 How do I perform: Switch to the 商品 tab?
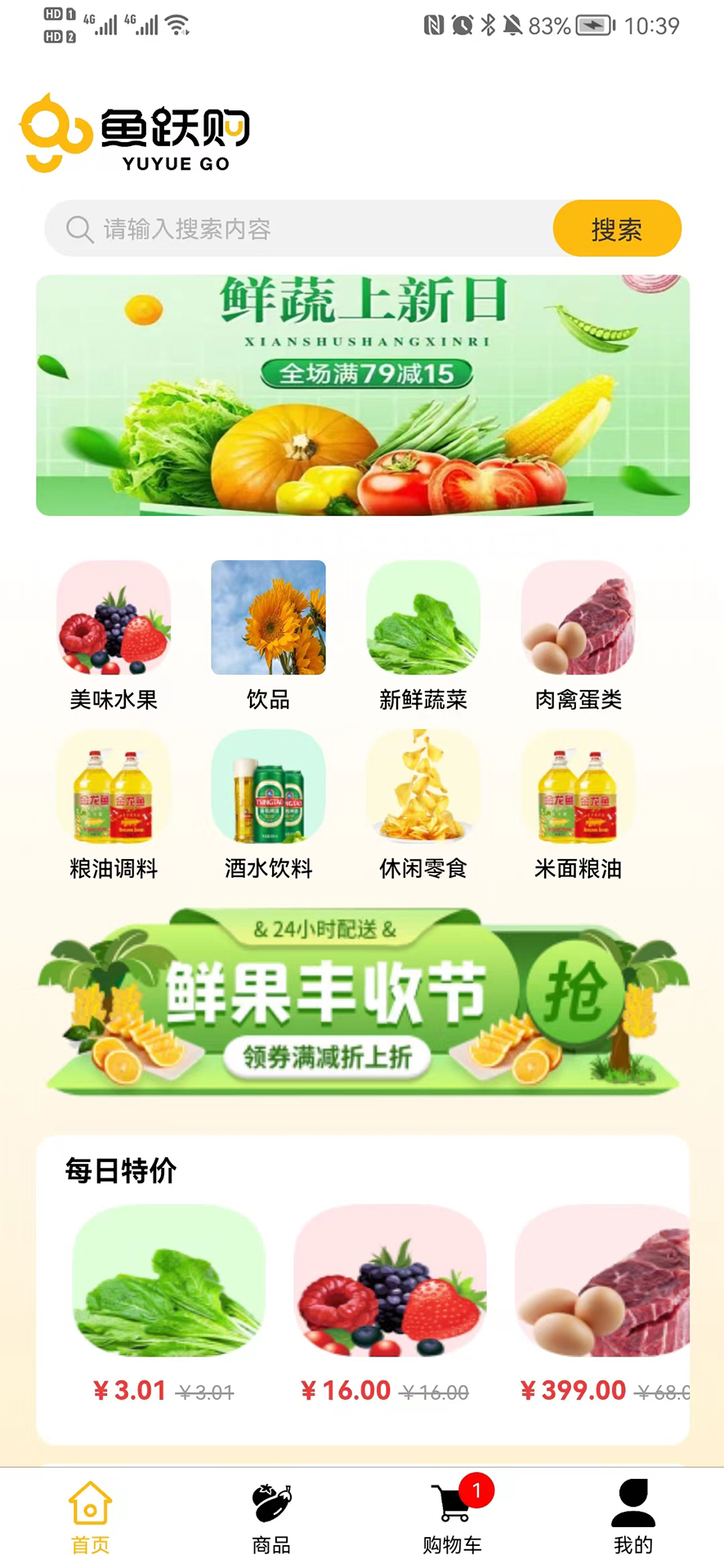271,1517
